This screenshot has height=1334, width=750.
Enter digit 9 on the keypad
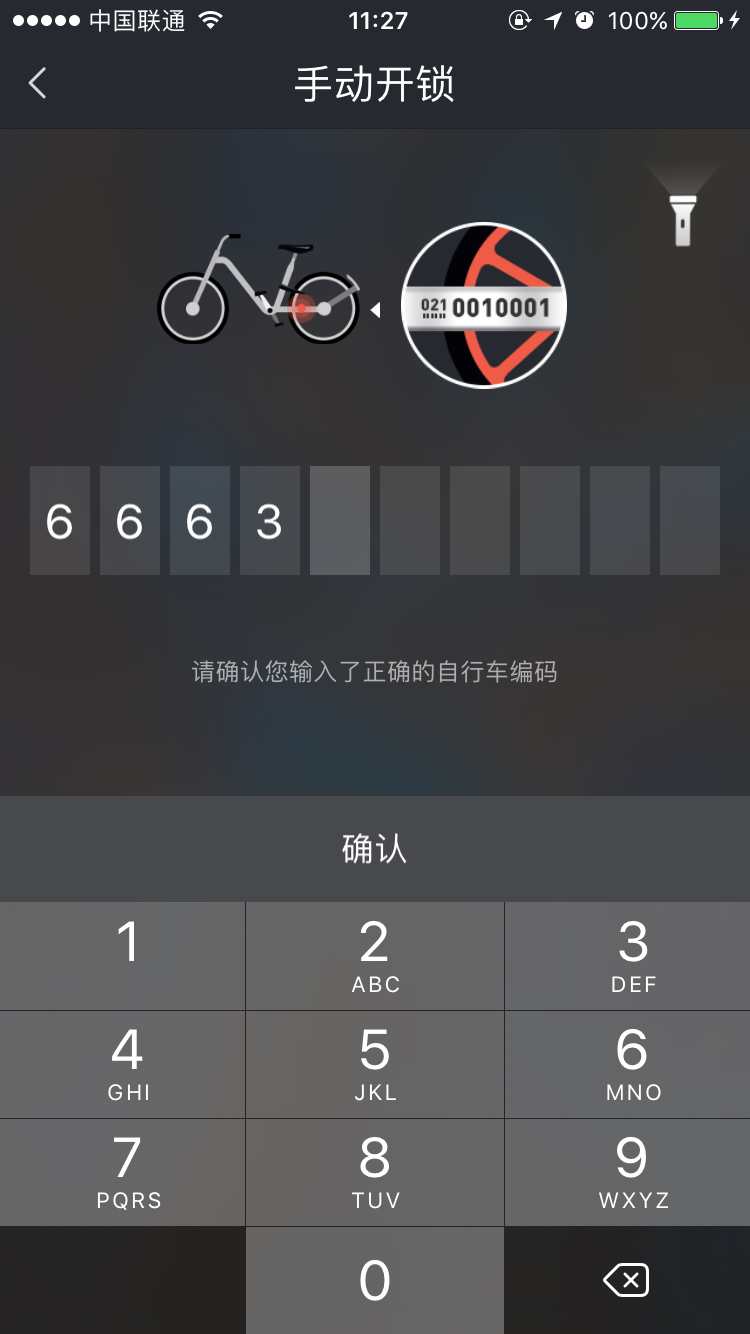tap(628, 1173)
